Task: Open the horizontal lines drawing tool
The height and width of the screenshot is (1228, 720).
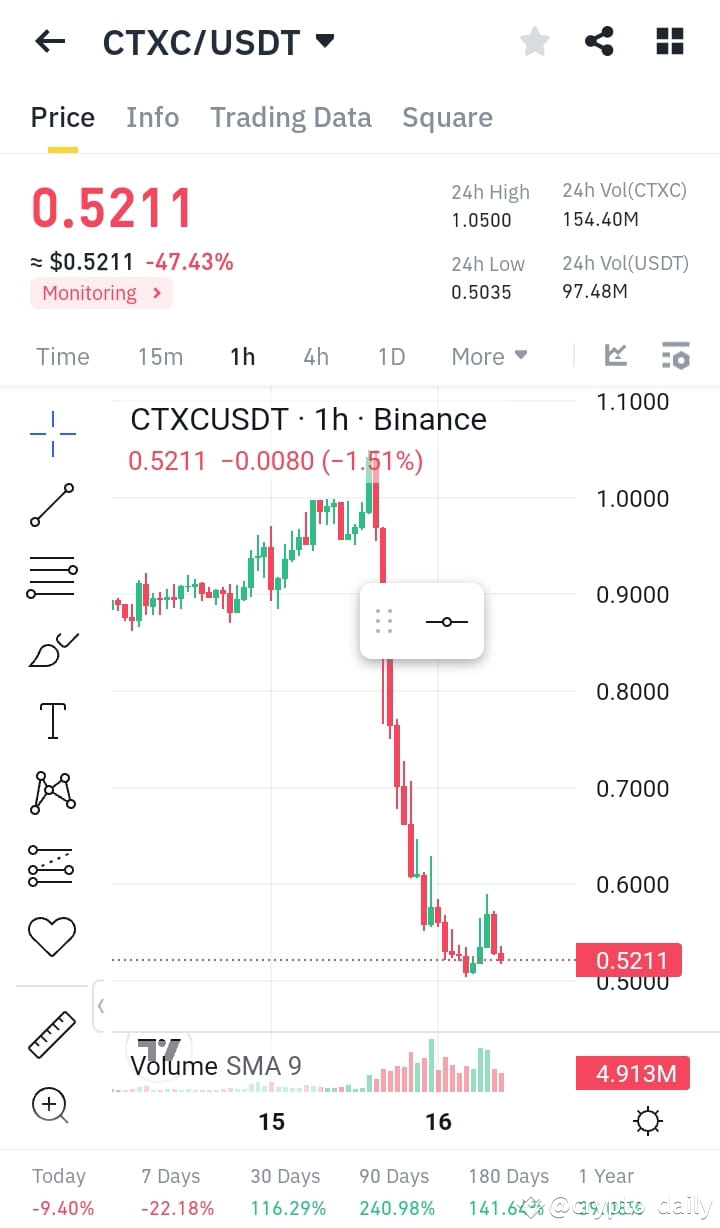Action: [x=51, y=577]
